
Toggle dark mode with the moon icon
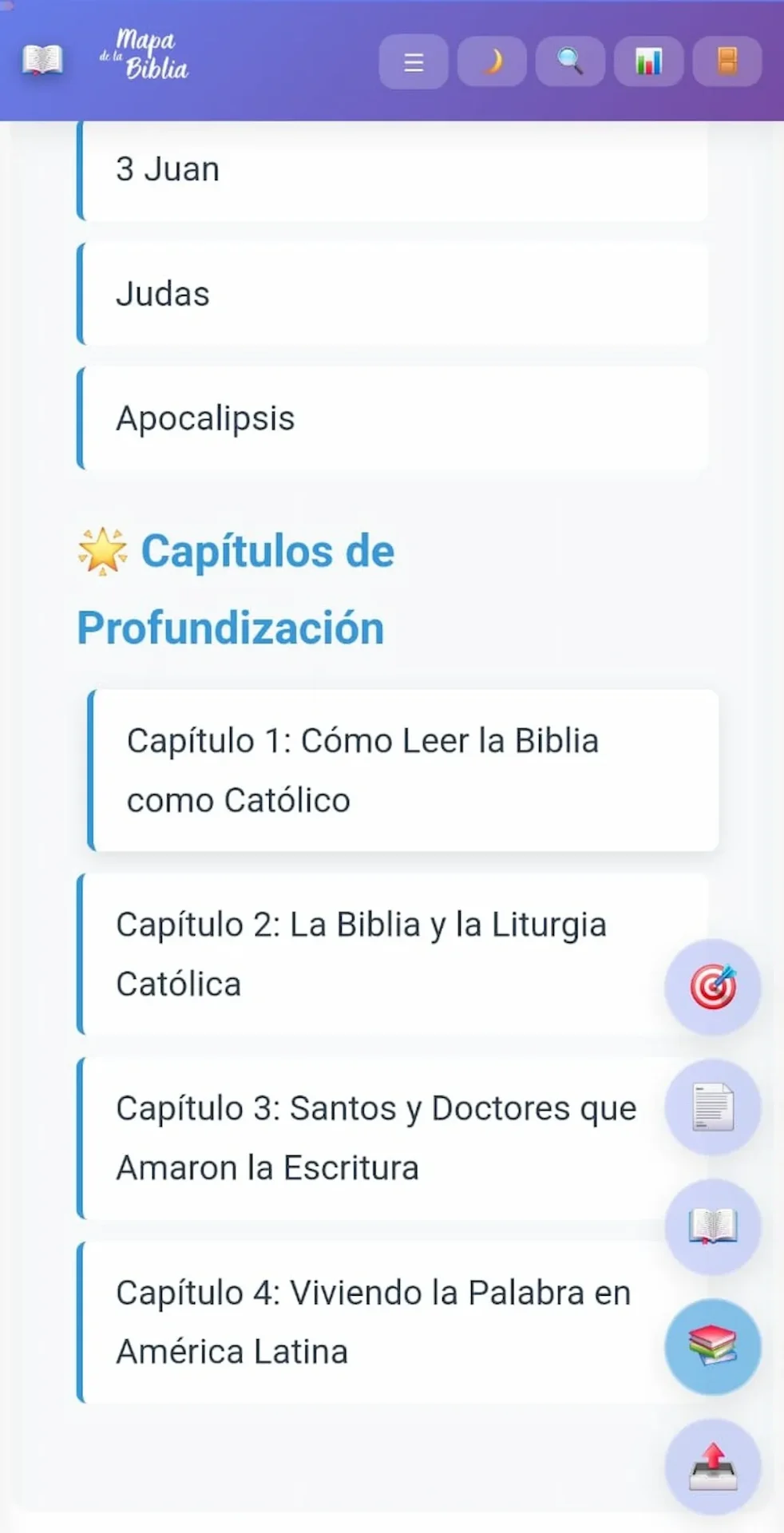(x=492, y=61)
